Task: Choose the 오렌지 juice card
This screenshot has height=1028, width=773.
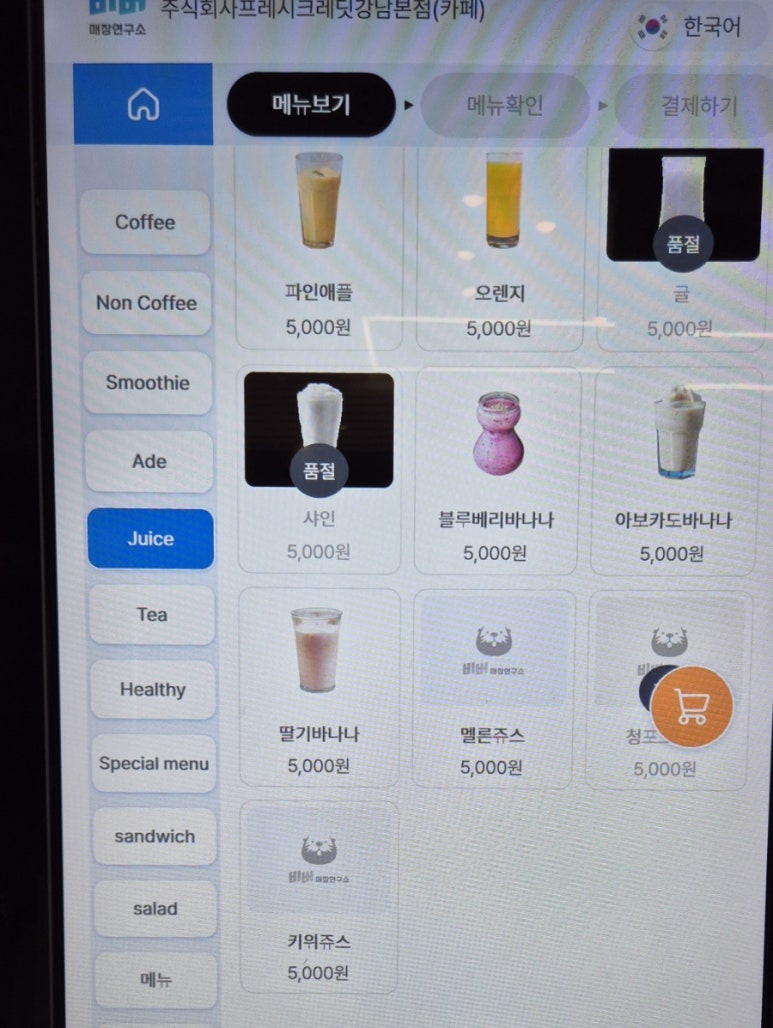Action: pyautogui.click(x=499, y=250)
